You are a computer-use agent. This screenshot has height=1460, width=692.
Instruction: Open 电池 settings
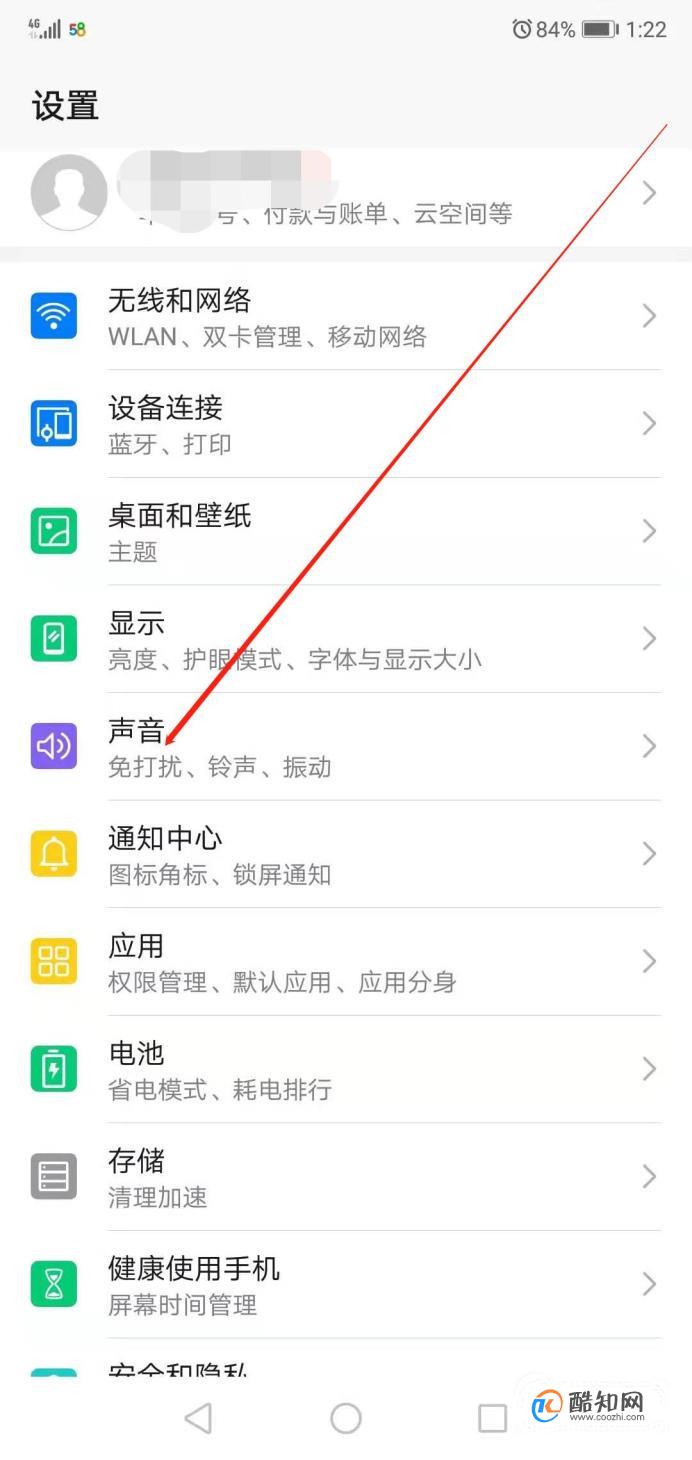click(x=345, y=1069)
